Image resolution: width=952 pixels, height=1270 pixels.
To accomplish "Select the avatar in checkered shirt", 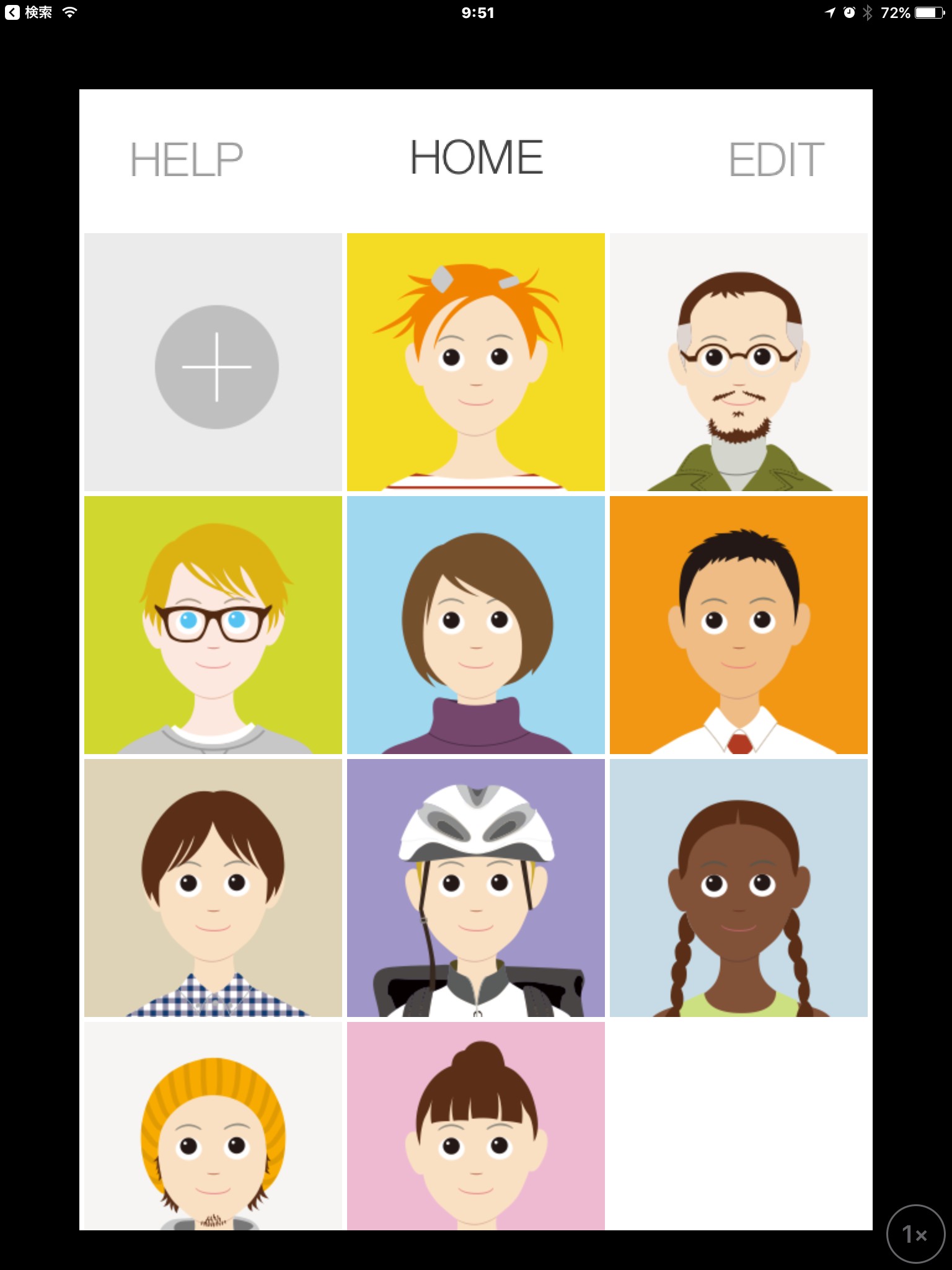I will pos(213,888).
